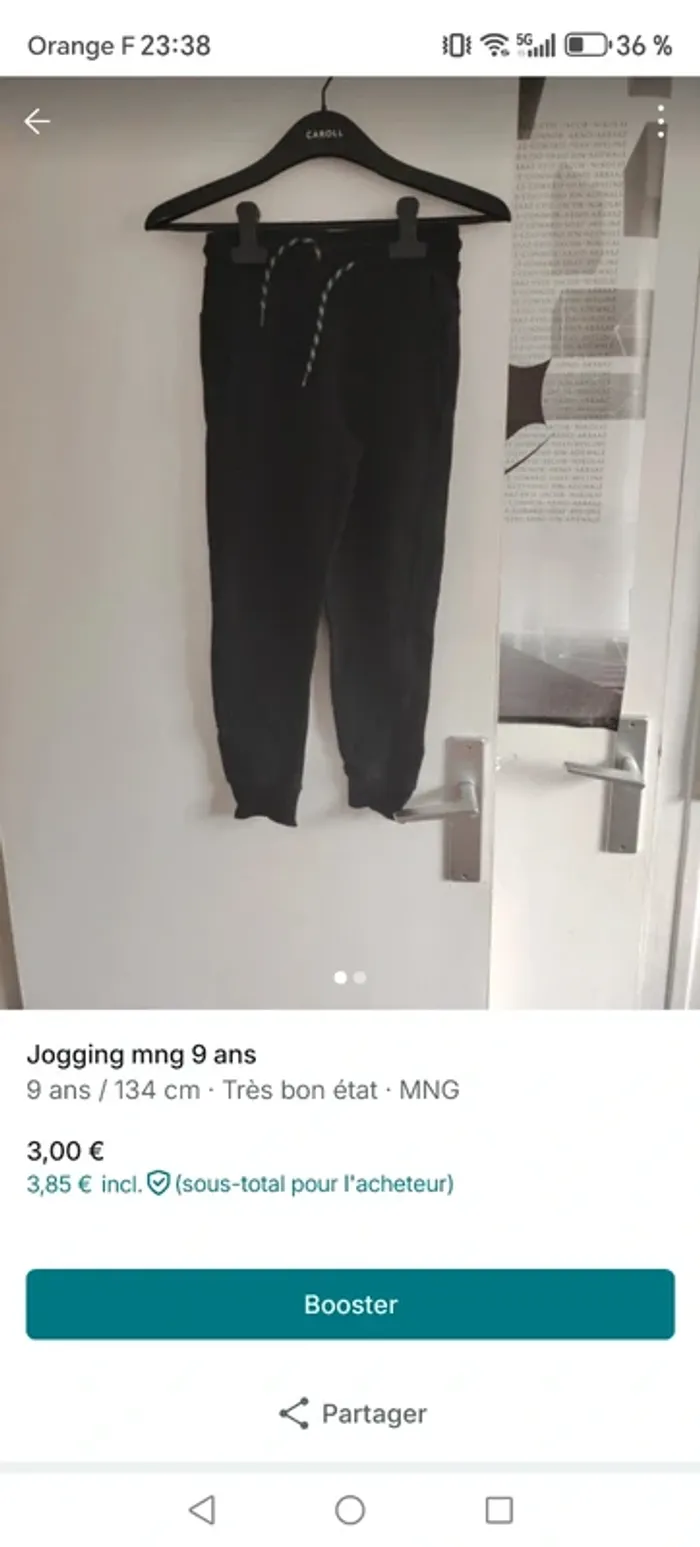Return to the phone home screen
Image resolution: width=700 pixels, height=1547 pixels.
[x=350, y=1509]
